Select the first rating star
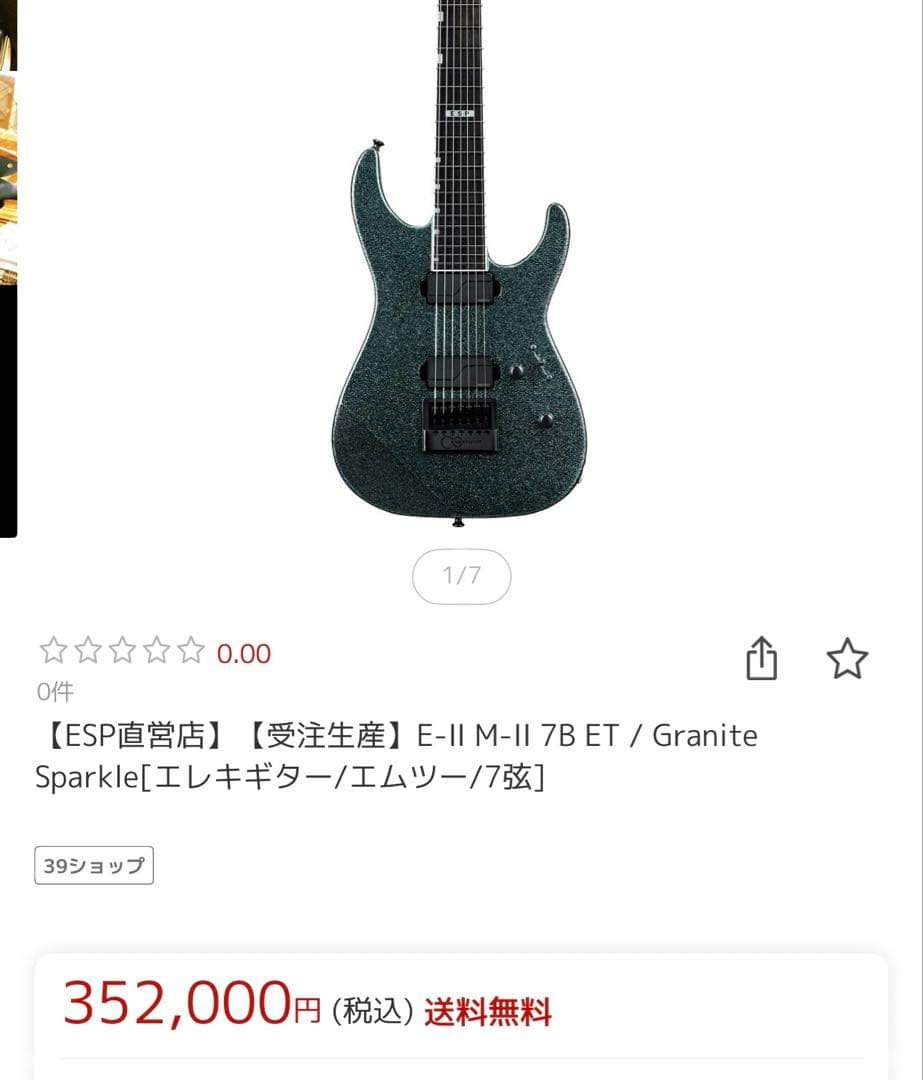Viewport: 923px width, 1080px height. (55, 651)
